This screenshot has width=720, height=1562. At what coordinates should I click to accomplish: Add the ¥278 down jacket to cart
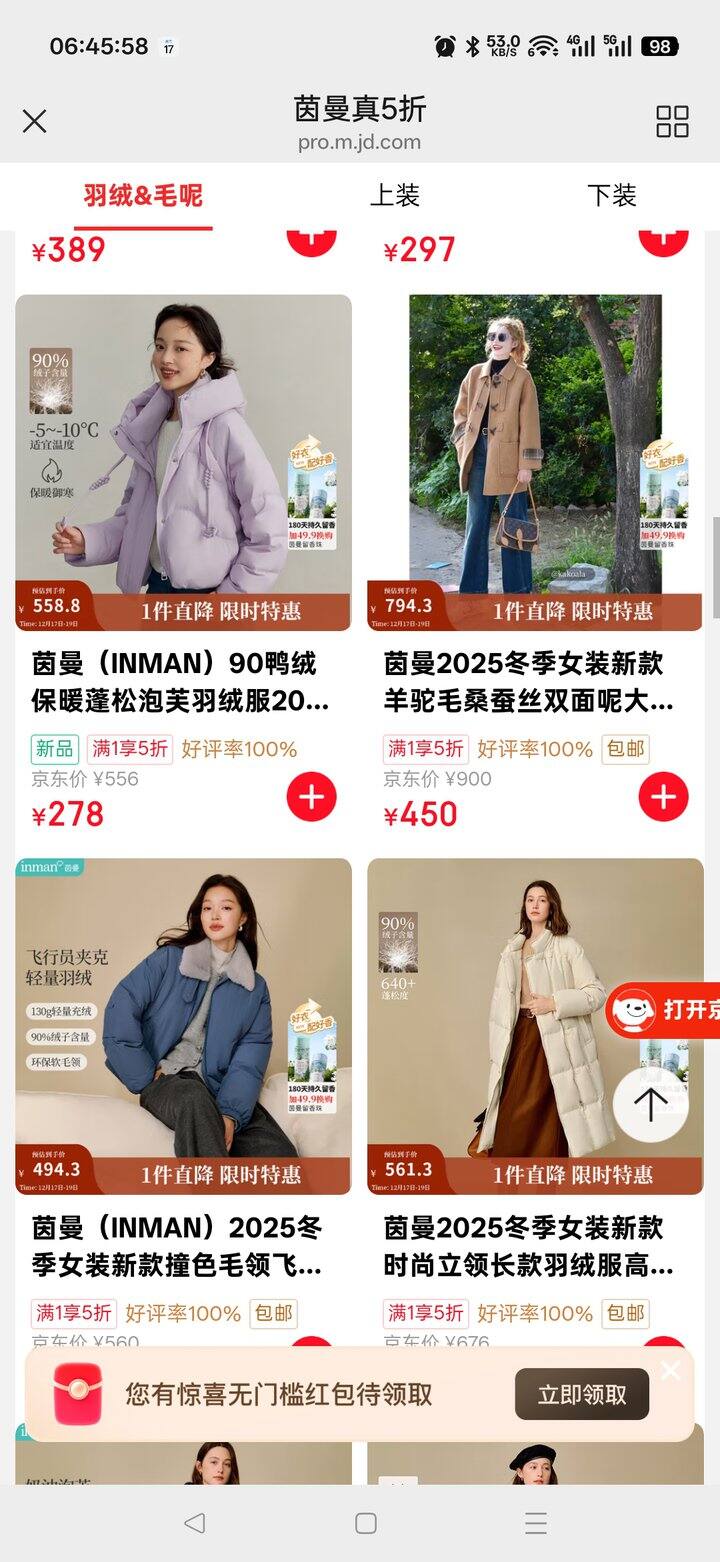point(312,797)
